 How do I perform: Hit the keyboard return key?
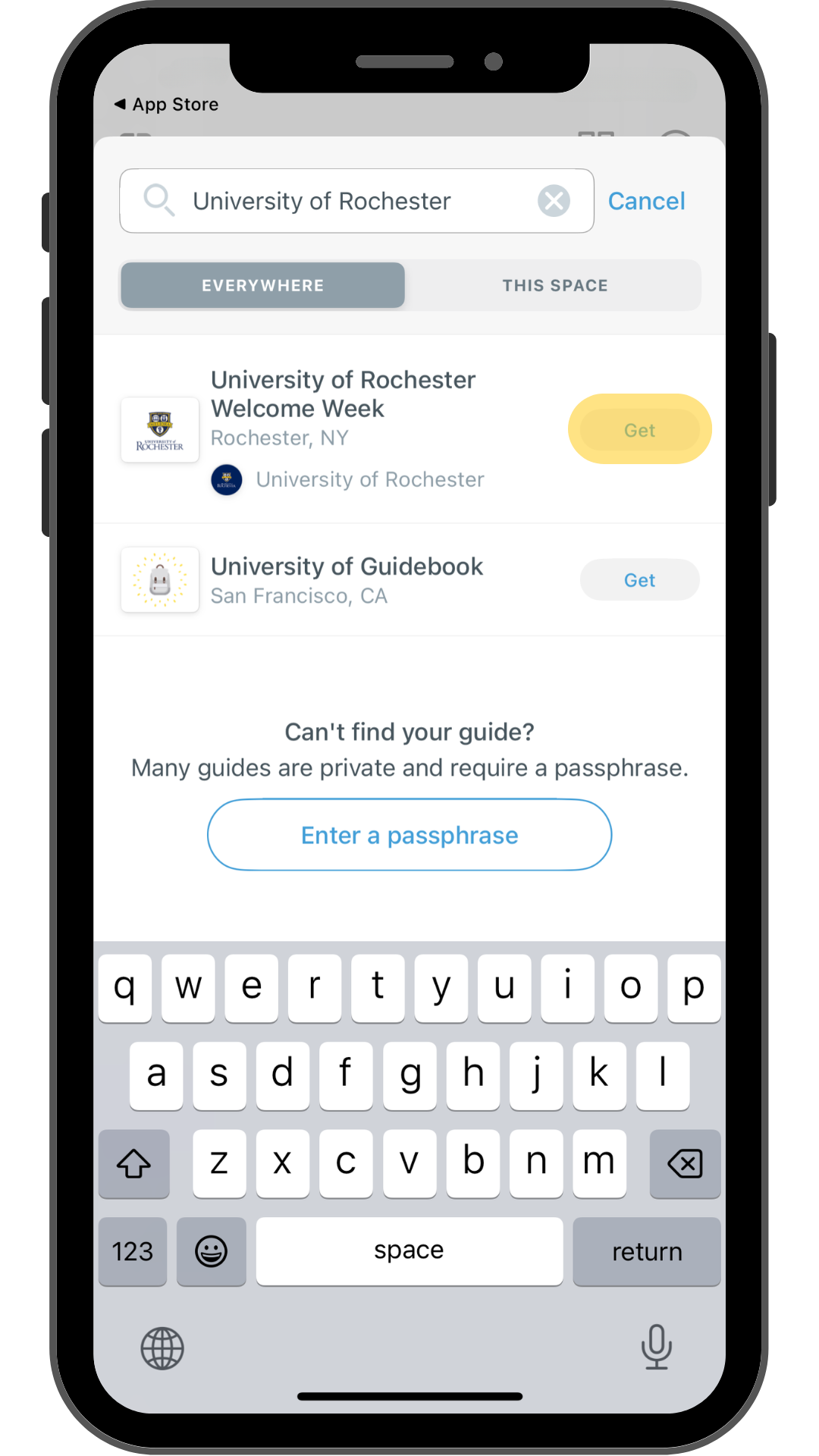pyautogui.click(x=646, y=1251)
